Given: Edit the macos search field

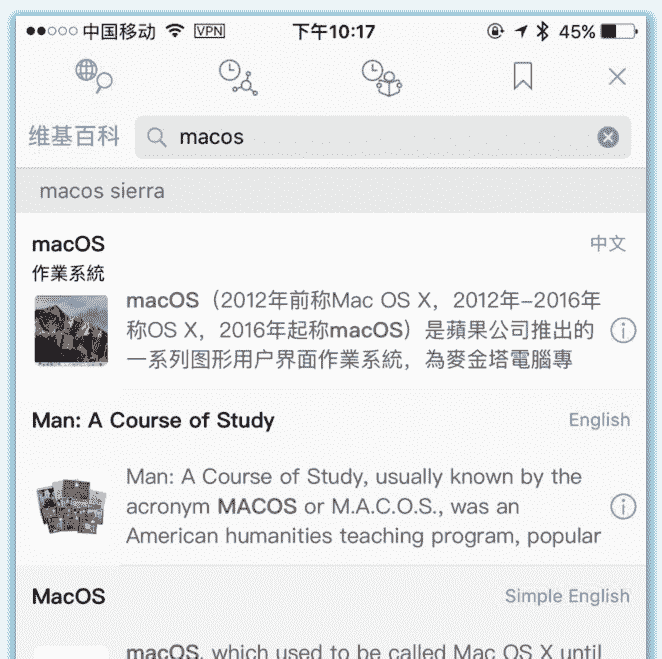Looking at the screenshot, I should tap(380, 138).
